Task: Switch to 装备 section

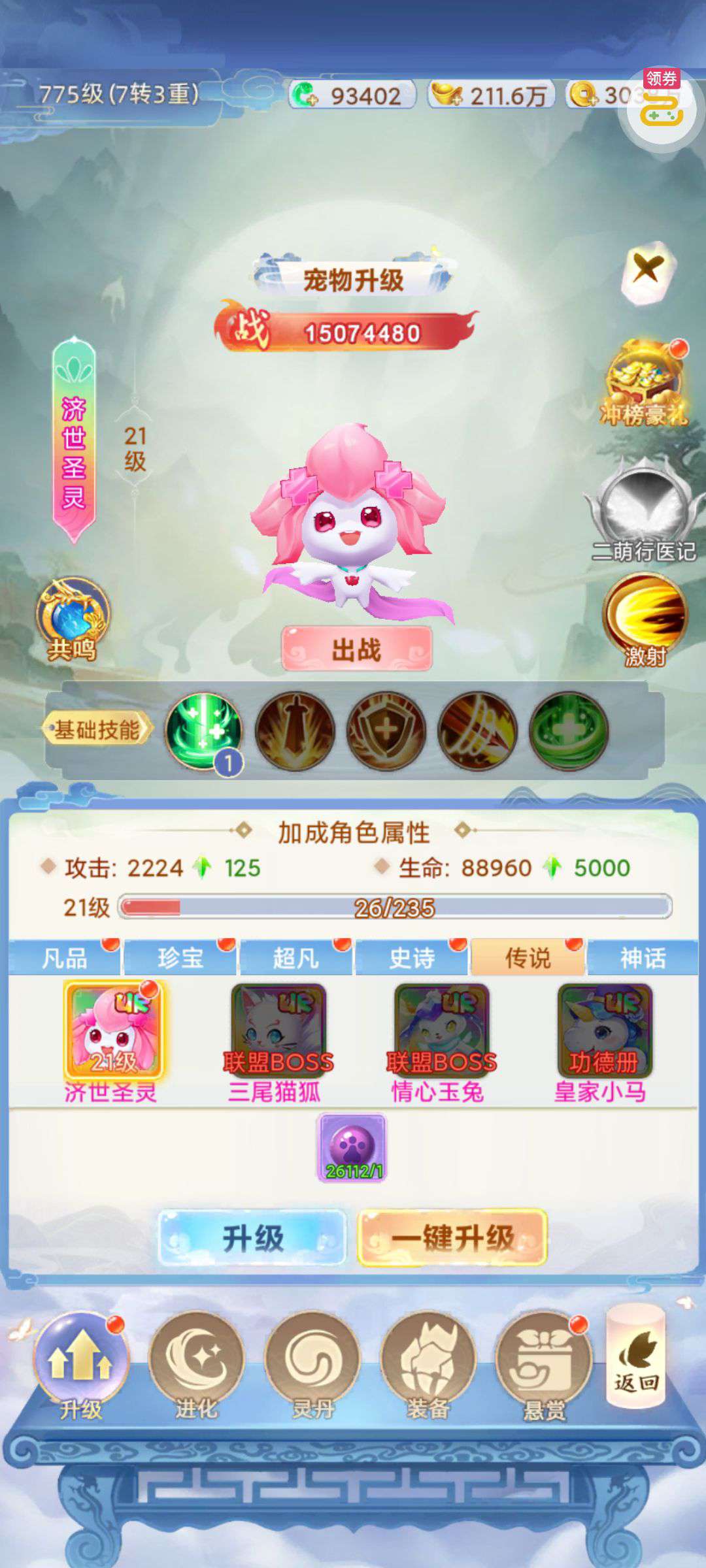Action: pyautogui.click(x=428, y=1364)
